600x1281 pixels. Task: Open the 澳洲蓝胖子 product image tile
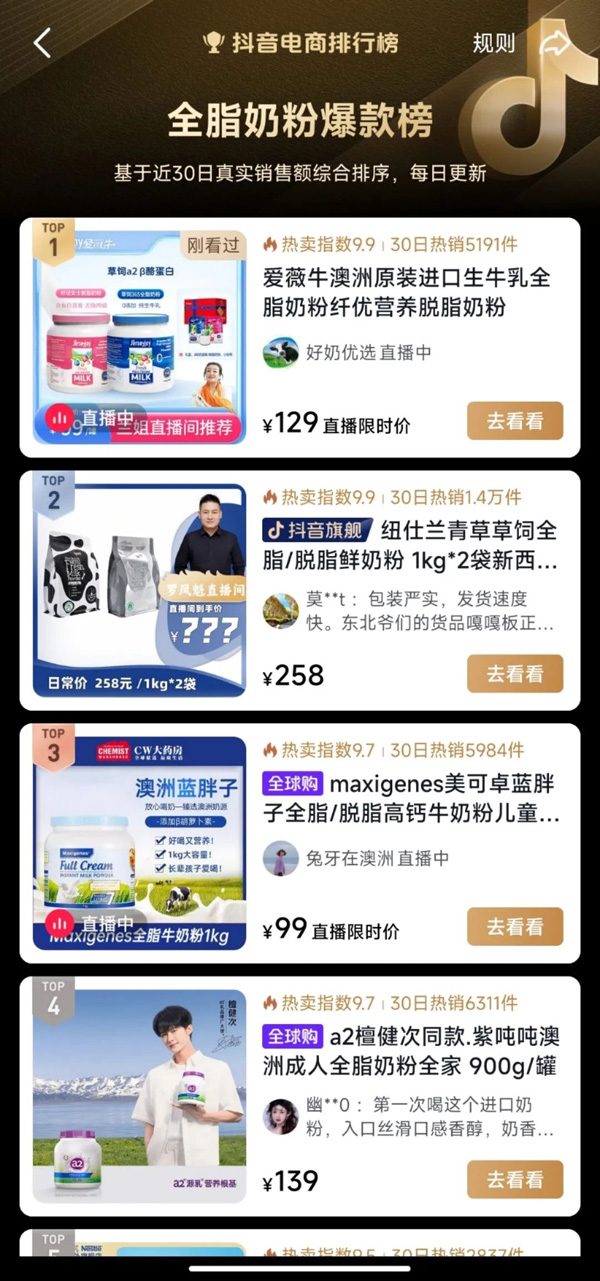pyautogui.click(x=140, y=843)
